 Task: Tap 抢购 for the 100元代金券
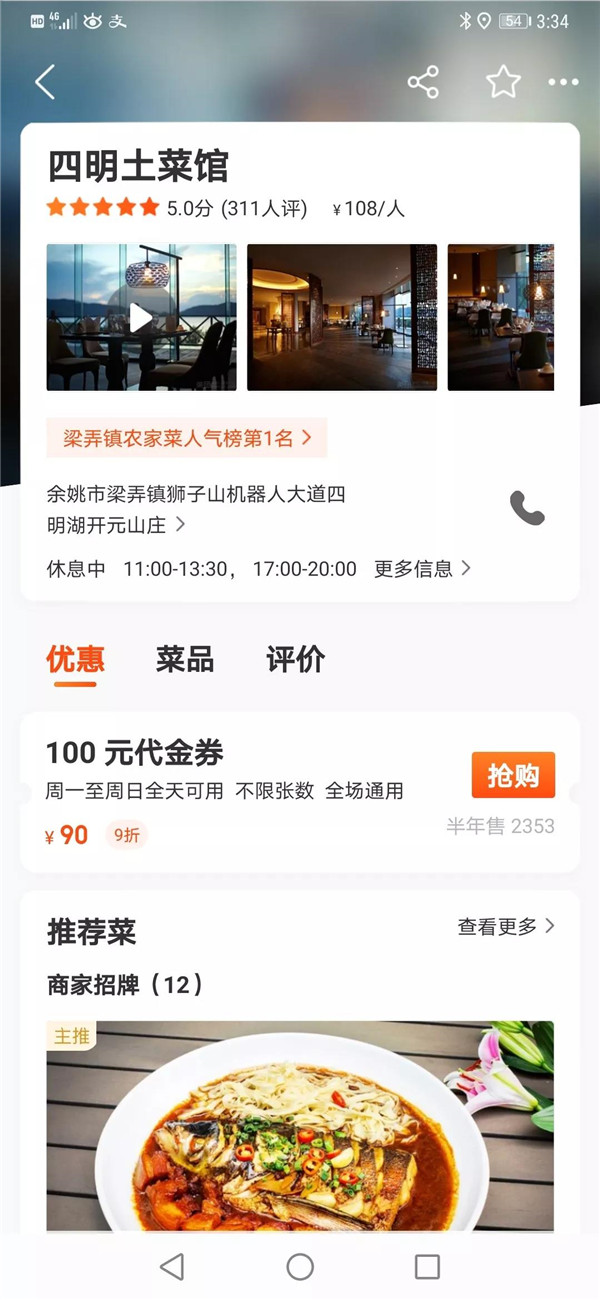[x=513, y=775]
